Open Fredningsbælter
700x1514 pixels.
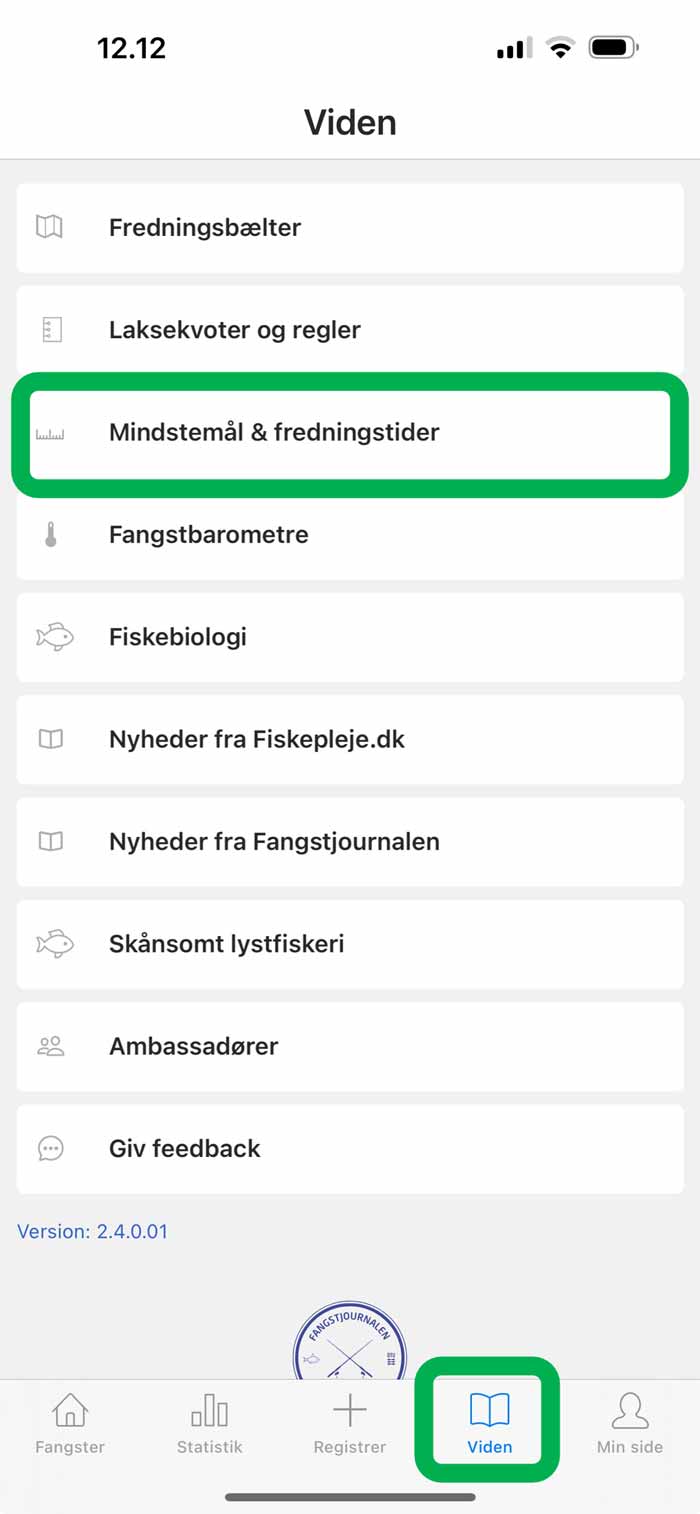tap(350, 228)
